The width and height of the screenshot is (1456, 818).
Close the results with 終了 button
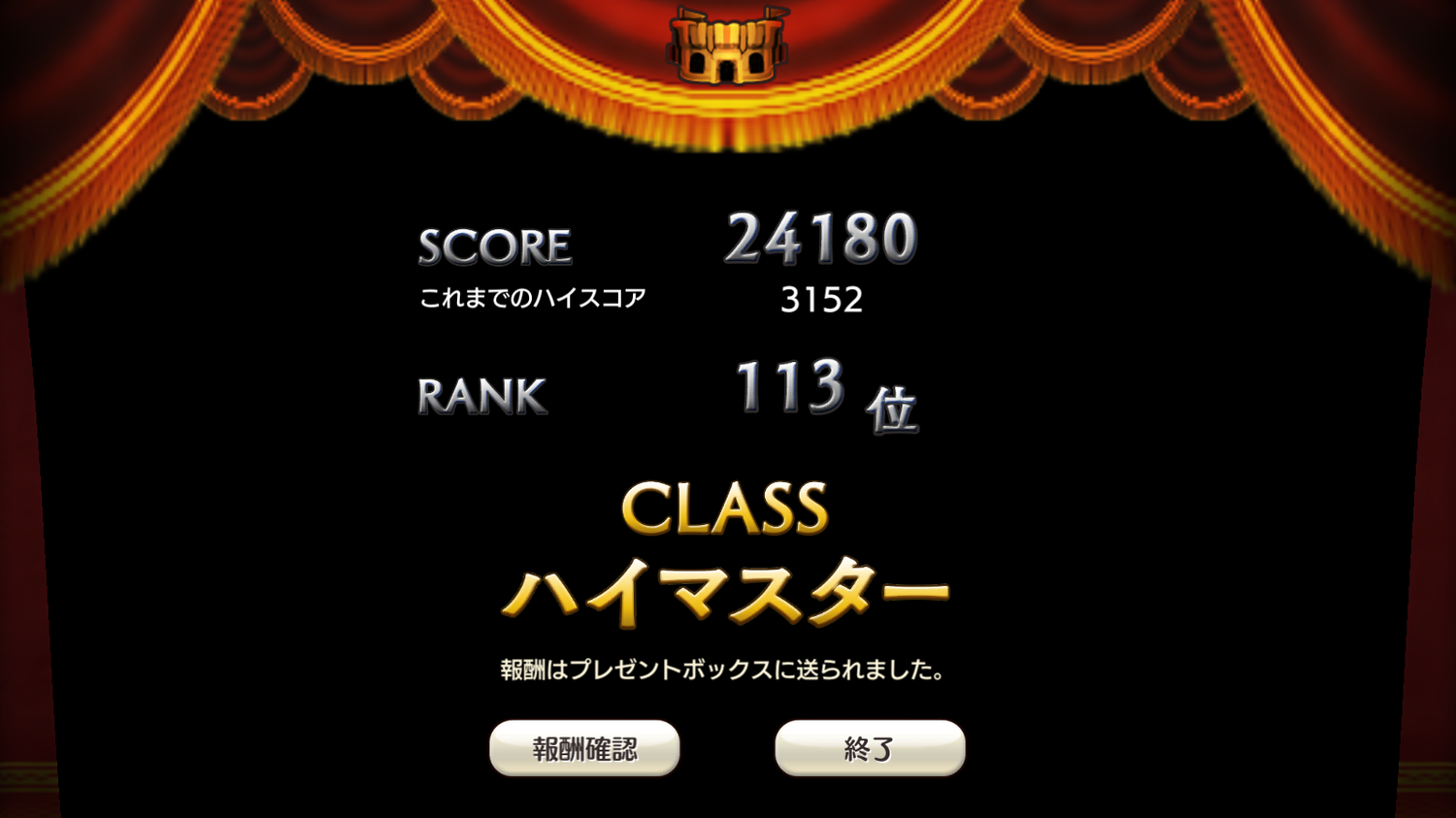coord(870,748)
